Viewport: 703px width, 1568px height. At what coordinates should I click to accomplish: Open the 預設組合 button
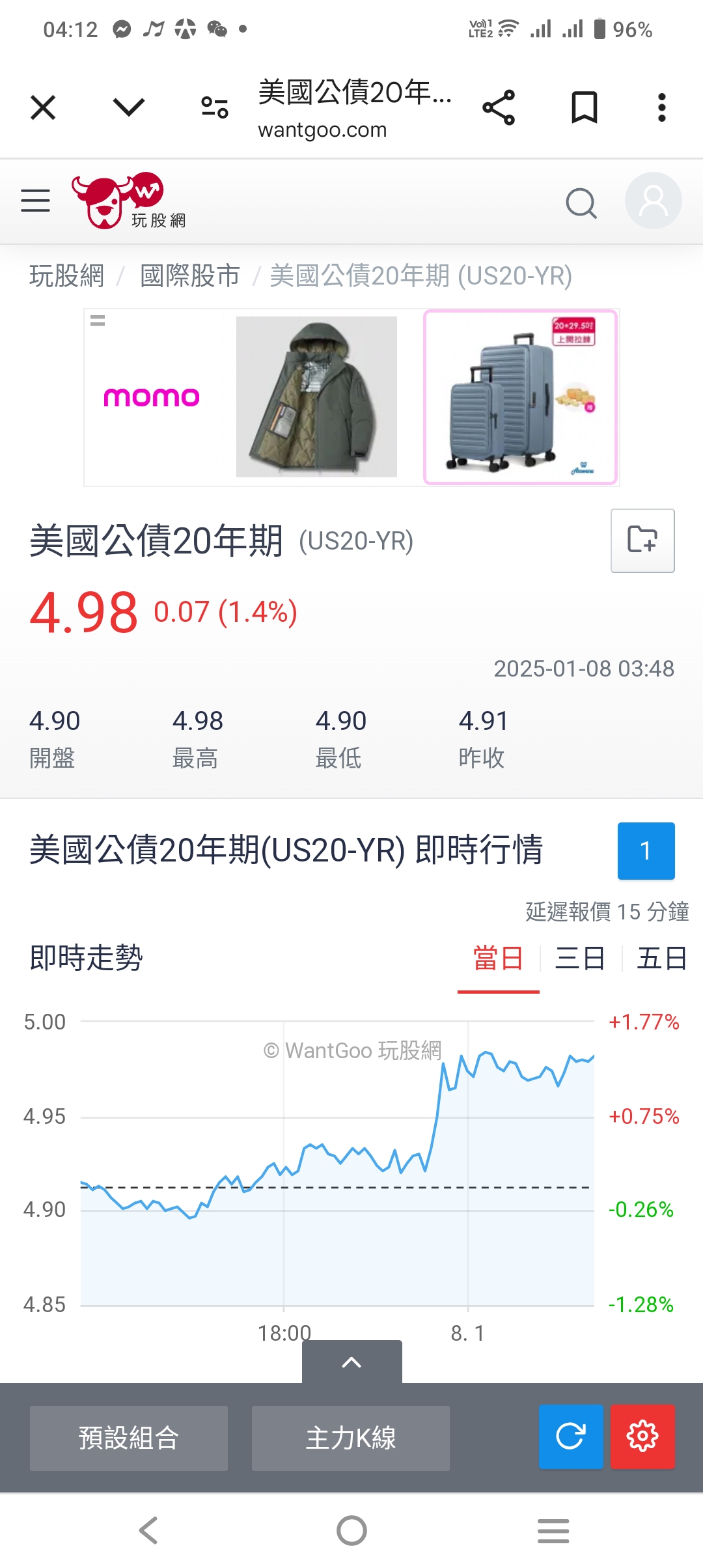(129, 1438)
